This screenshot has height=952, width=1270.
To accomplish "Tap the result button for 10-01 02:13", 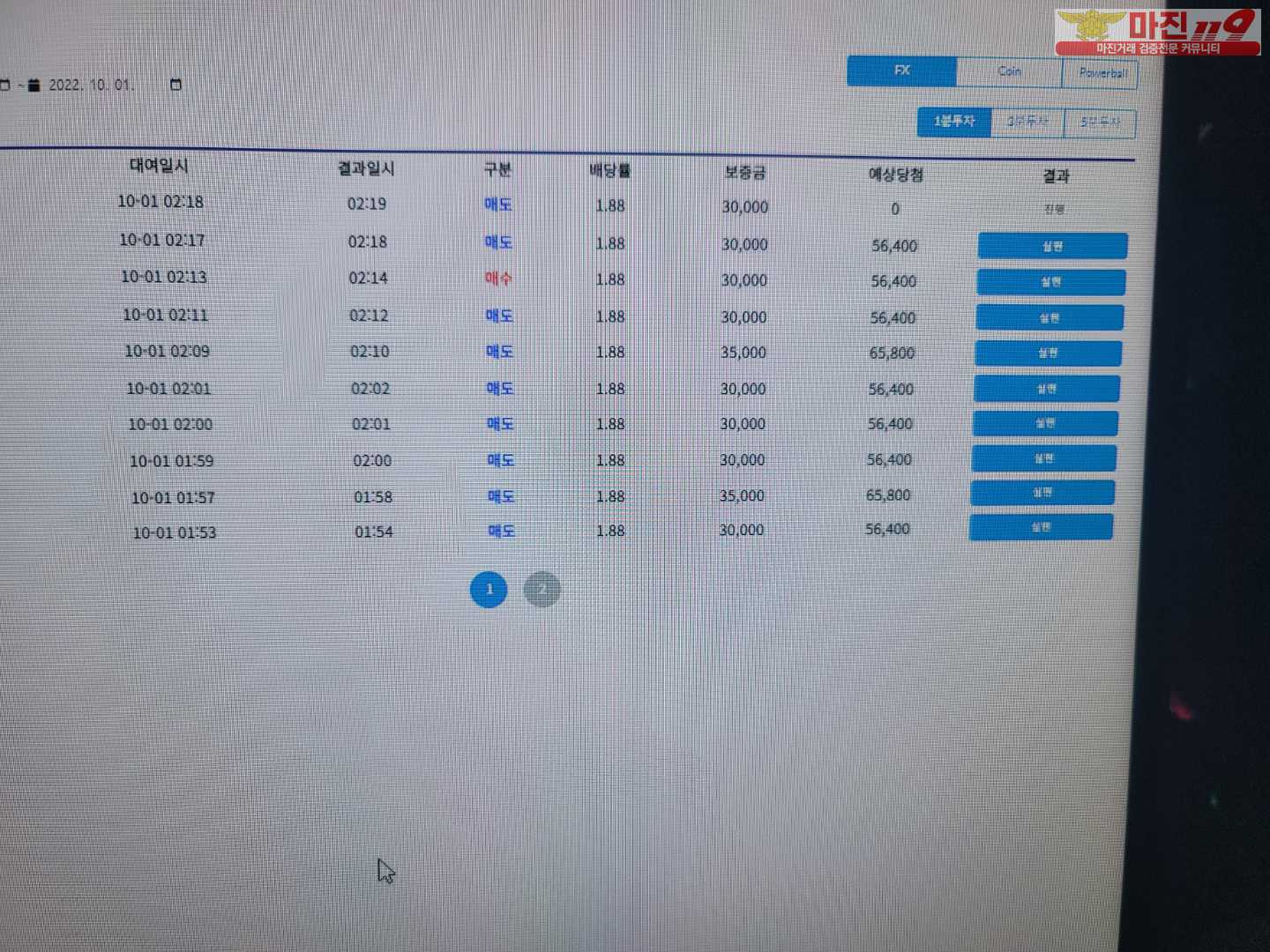I will [x=1050, y=282].
